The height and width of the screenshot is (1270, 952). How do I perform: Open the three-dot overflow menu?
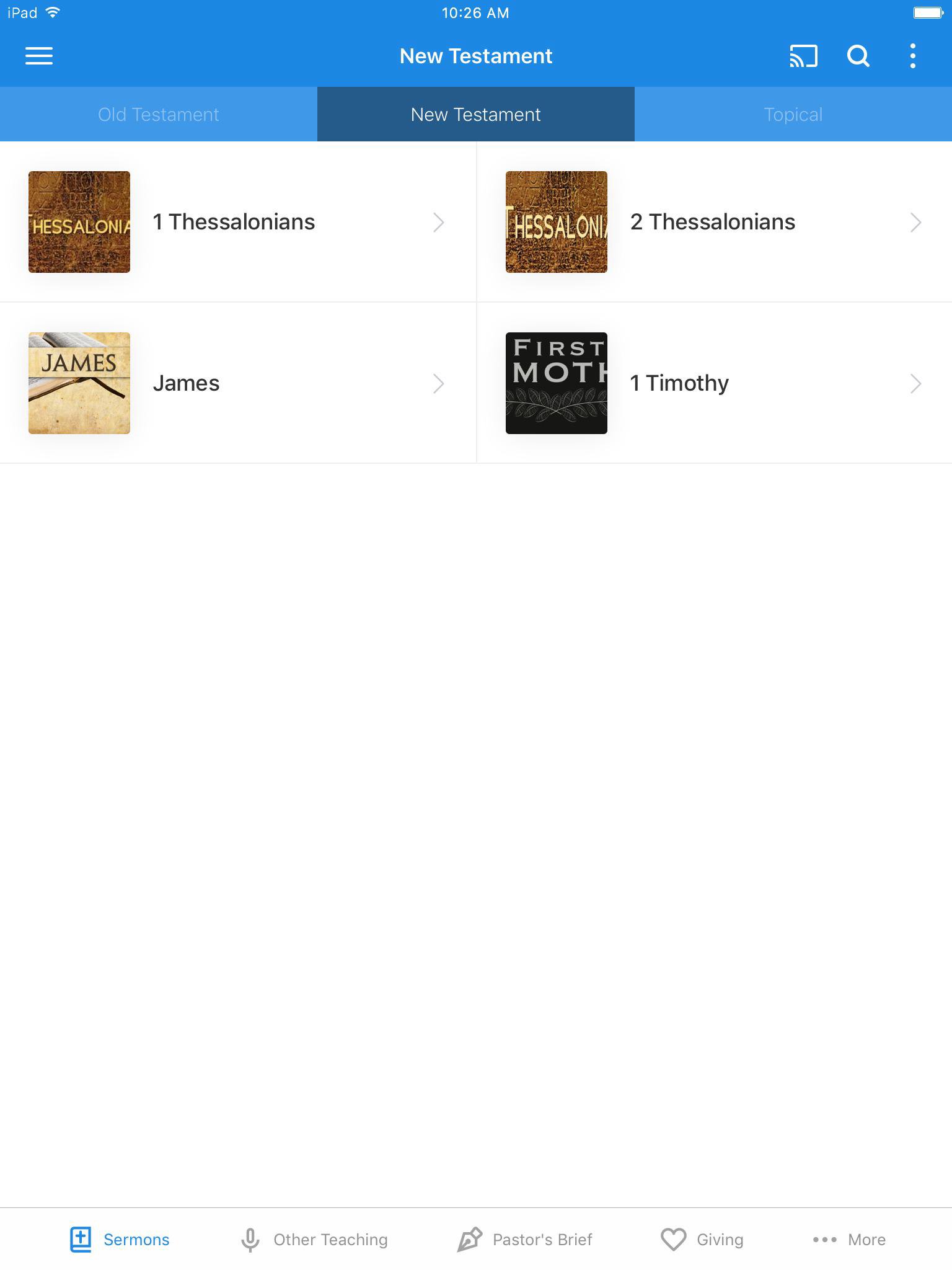[912, 56]
